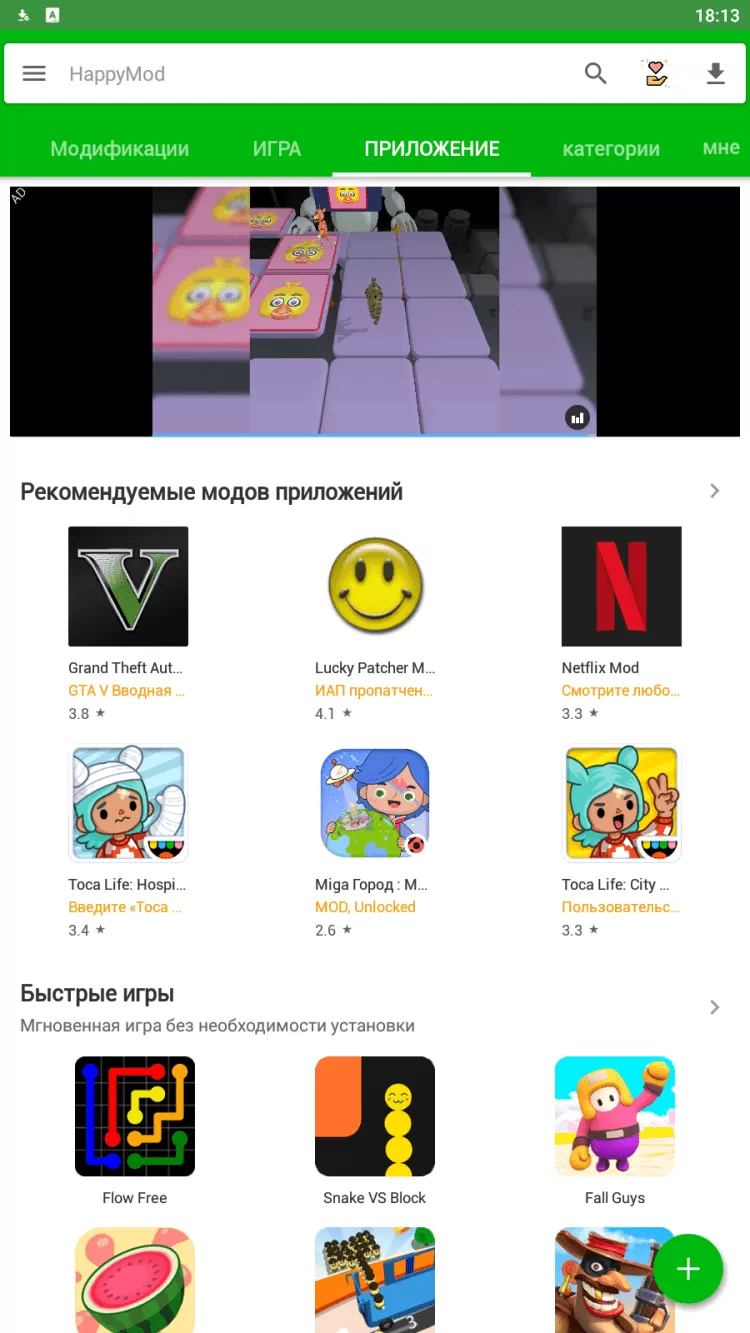The width and height of the screenshot is (750, 1333).
Task: Expand Рекомендуемые модов приложений section arrow
Action: (714, 491)
